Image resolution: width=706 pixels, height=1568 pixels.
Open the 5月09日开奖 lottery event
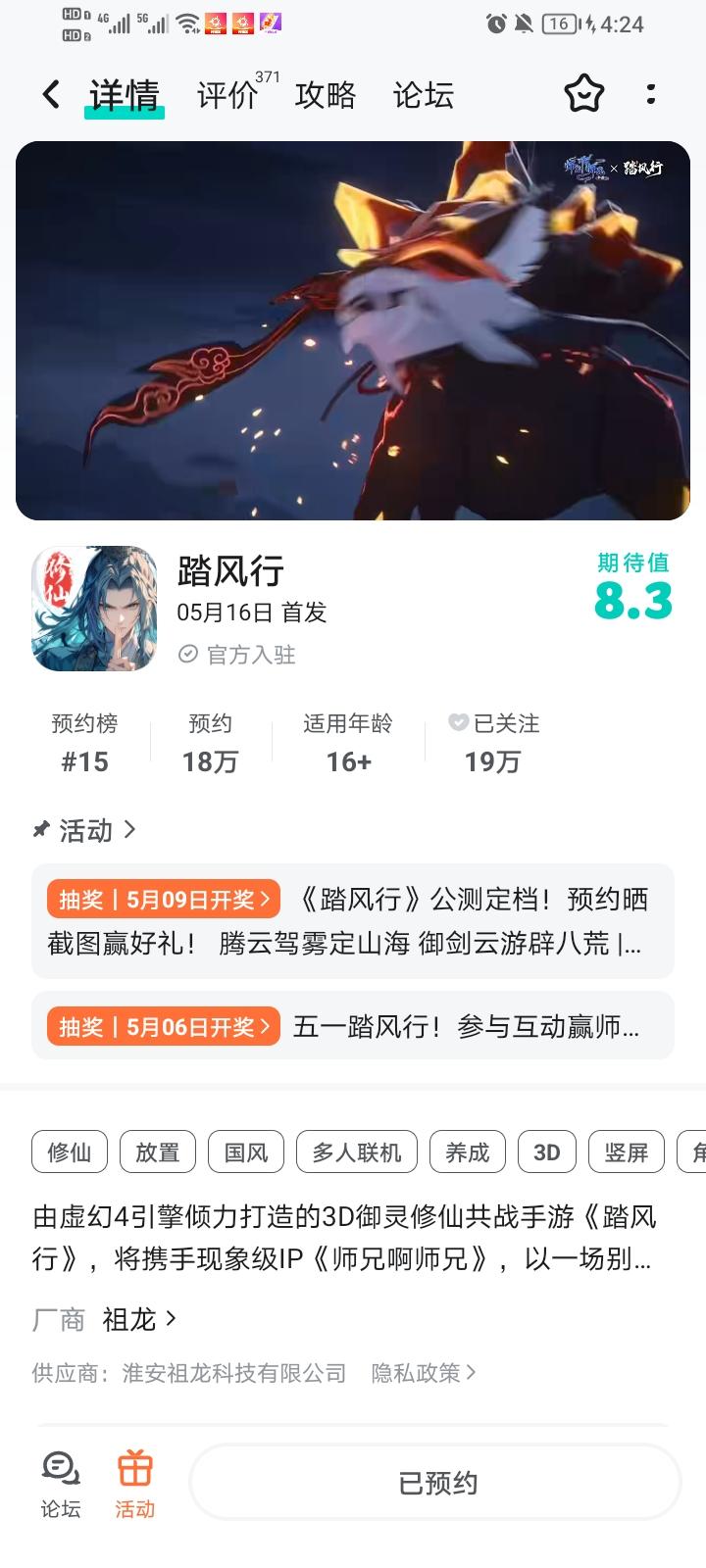click(353, 920)
